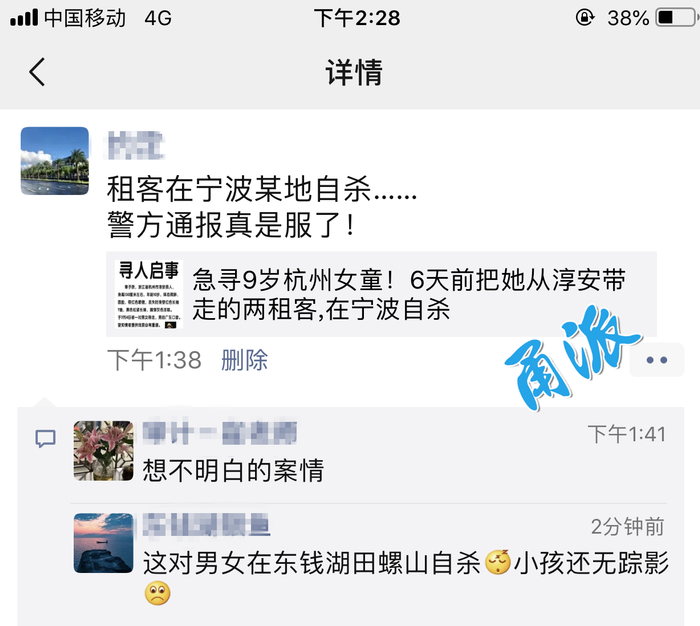Open the shared article about 9岁杭州女童

[x=381, y=294]
